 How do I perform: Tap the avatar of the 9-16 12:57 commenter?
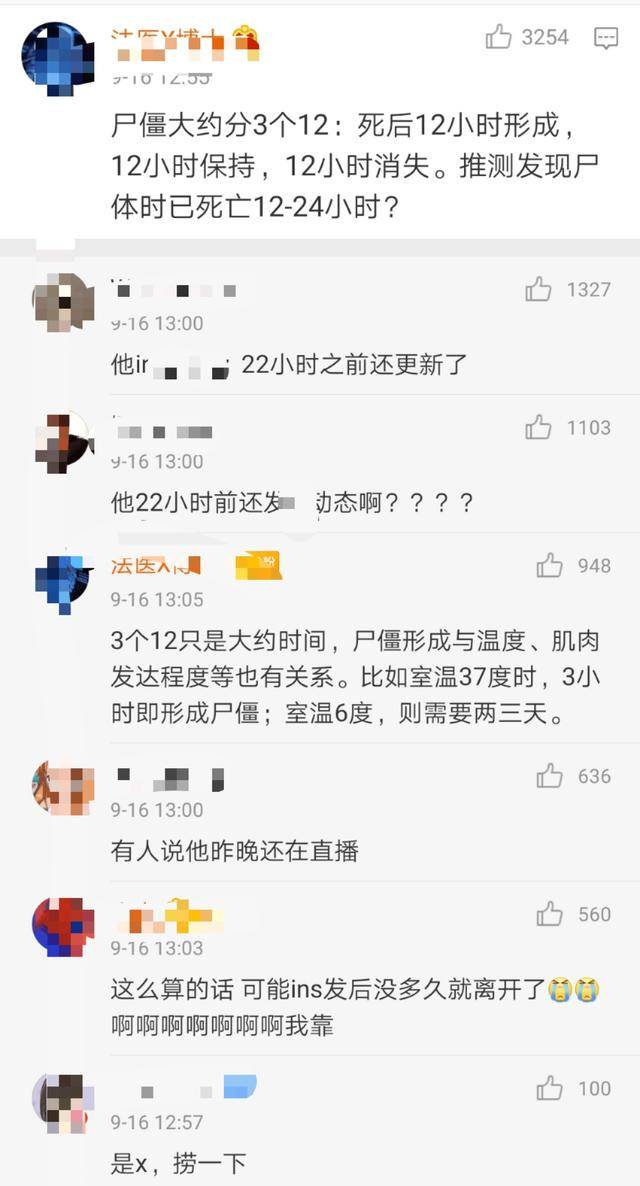tap(63, 1103)
